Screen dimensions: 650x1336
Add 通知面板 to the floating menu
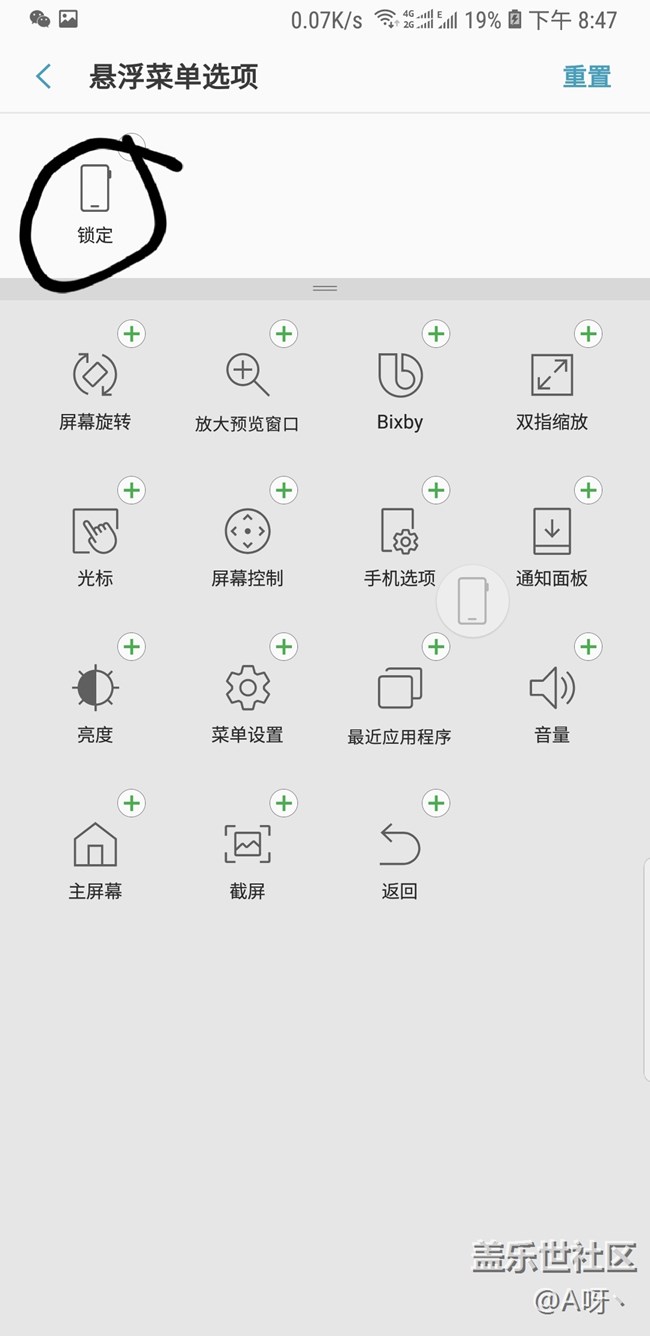click(x=588, y=490)
